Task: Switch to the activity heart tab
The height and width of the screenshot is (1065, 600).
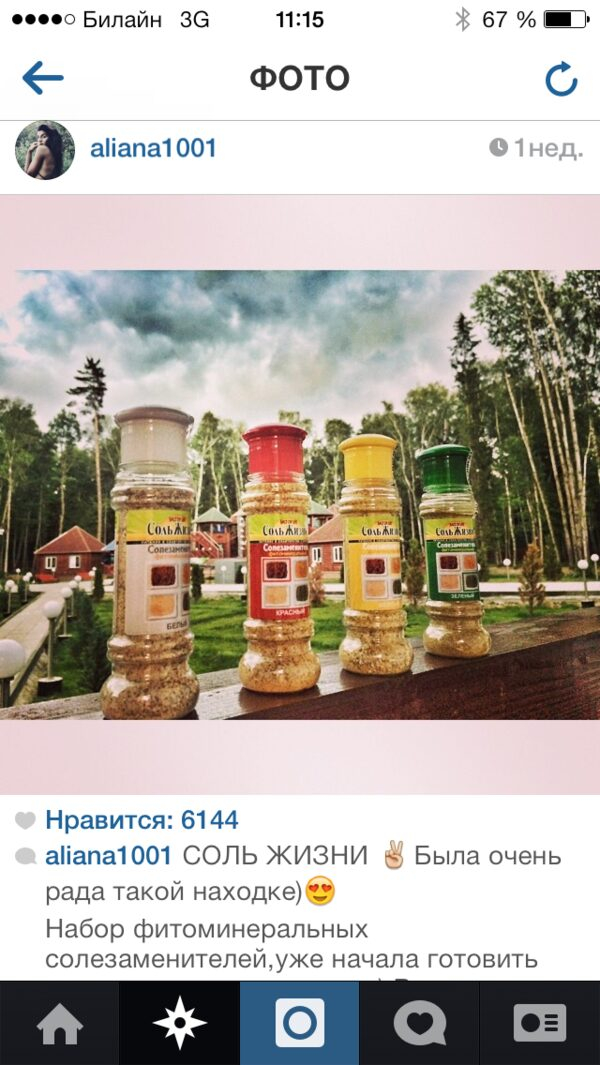Action: click(x=420, y=1023)
